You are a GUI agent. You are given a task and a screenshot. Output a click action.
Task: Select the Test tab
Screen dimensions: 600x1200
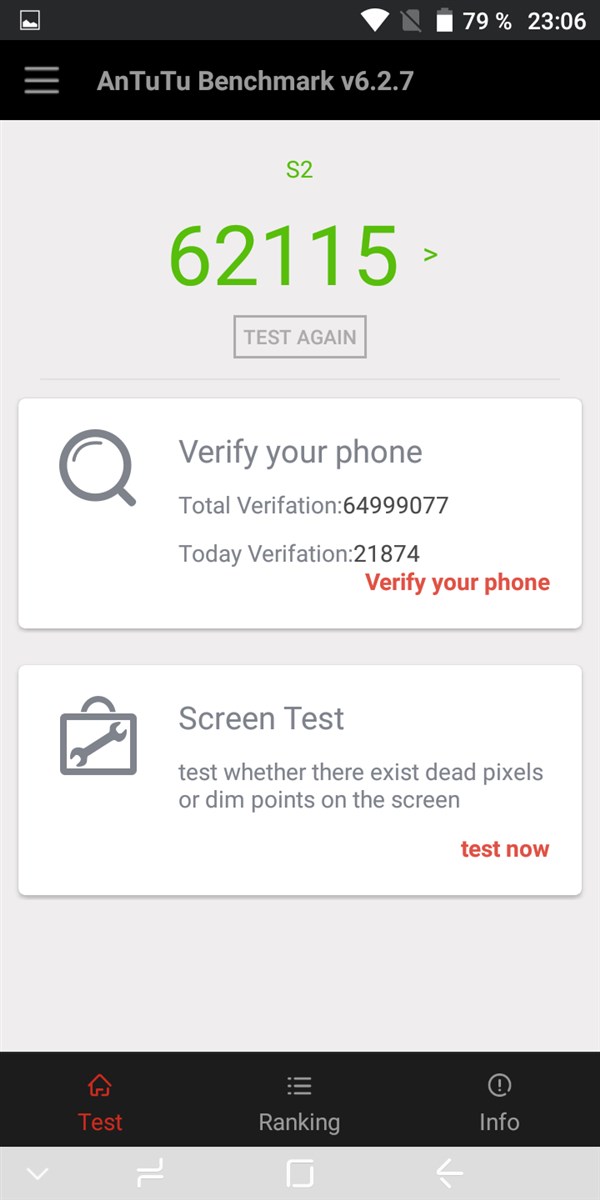[x=100, y=1103]
